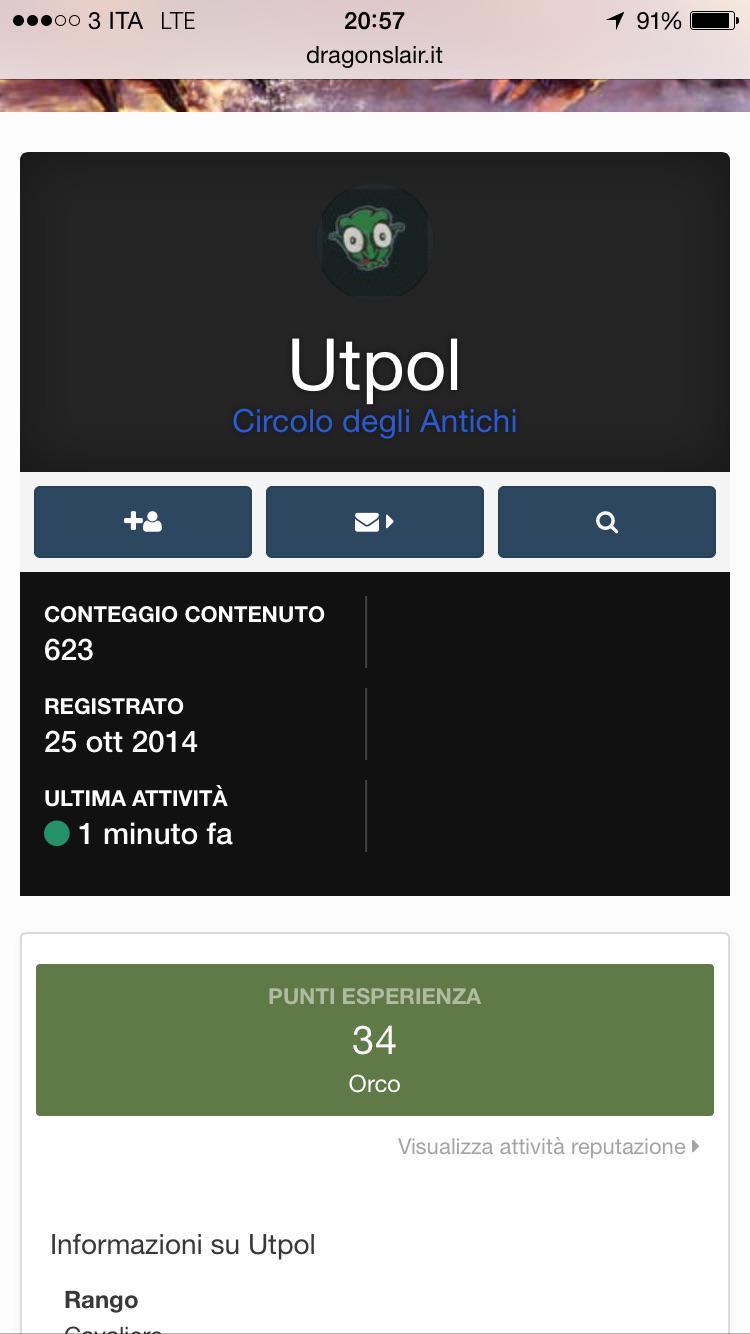Image resolution: width=750 pixels, height=1334 pixels.
Task: Search Utpol's content with the magnifier button
Action: (607, 522)
